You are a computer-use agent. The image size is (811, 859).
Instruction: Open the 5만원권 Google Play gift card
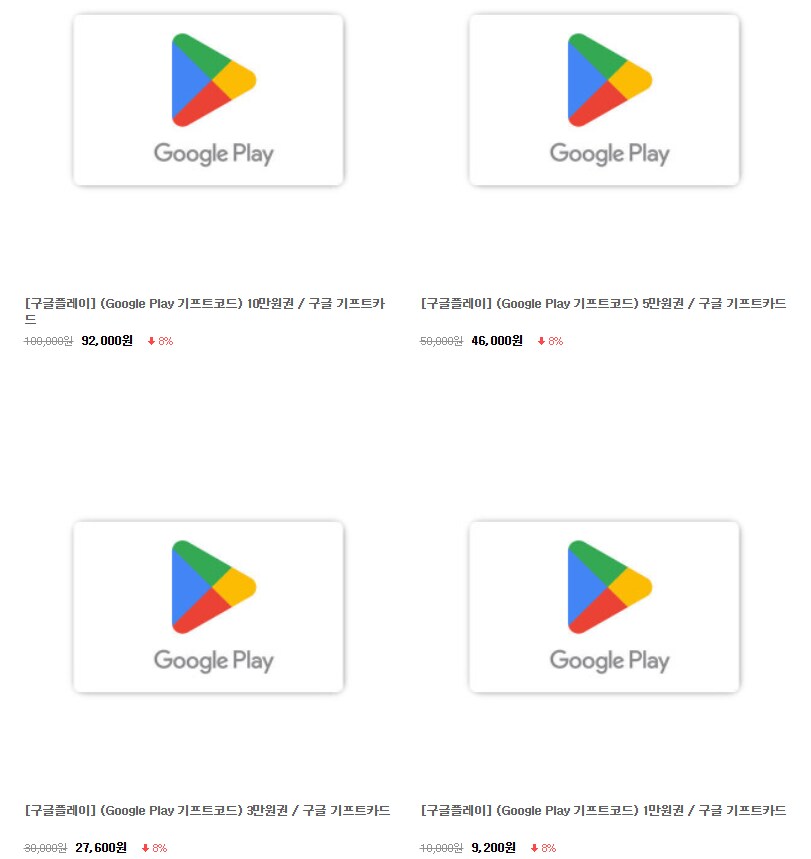pos(604,100)
